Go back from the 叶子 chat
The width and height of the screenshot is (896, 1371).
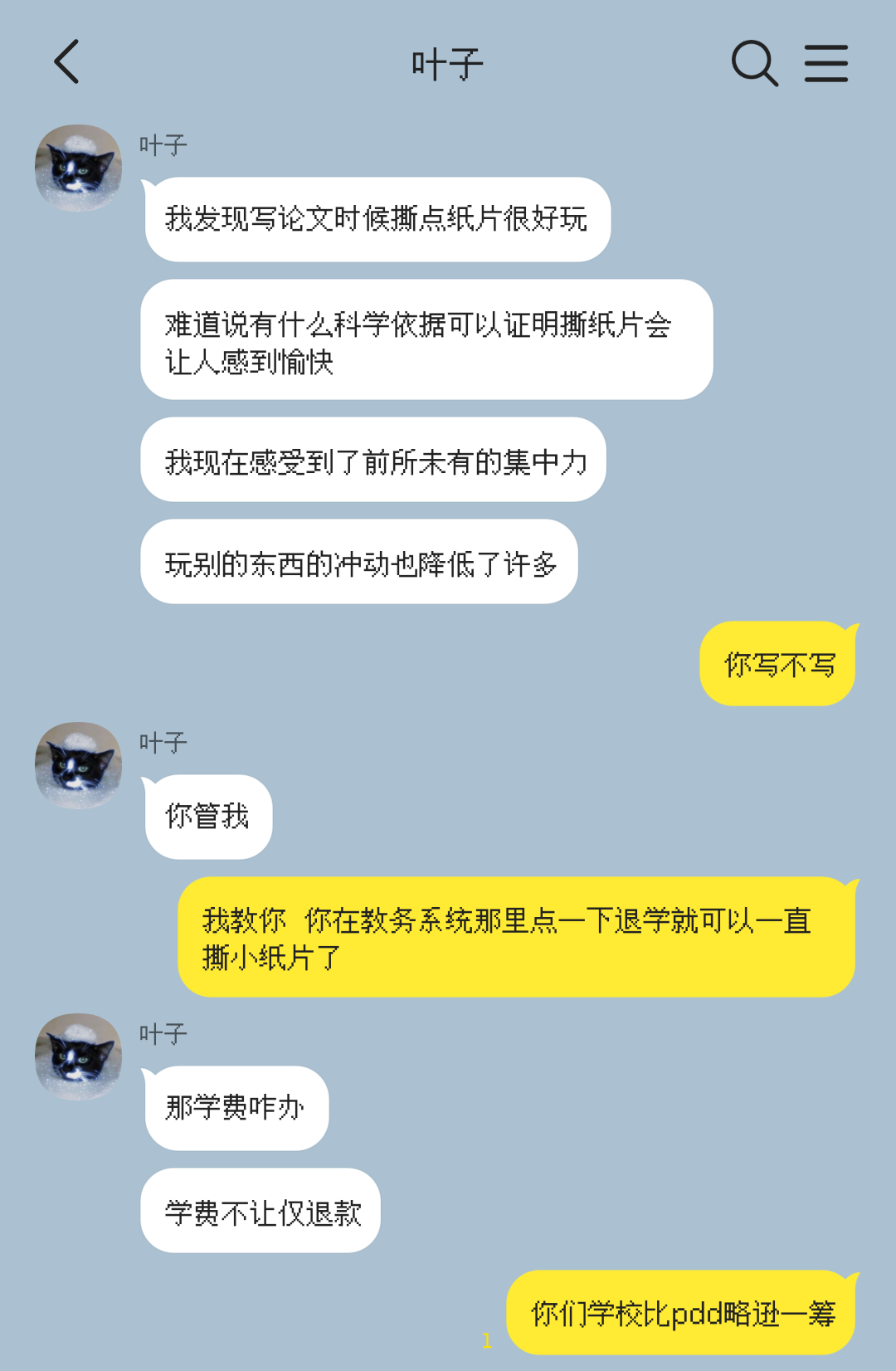66,62
